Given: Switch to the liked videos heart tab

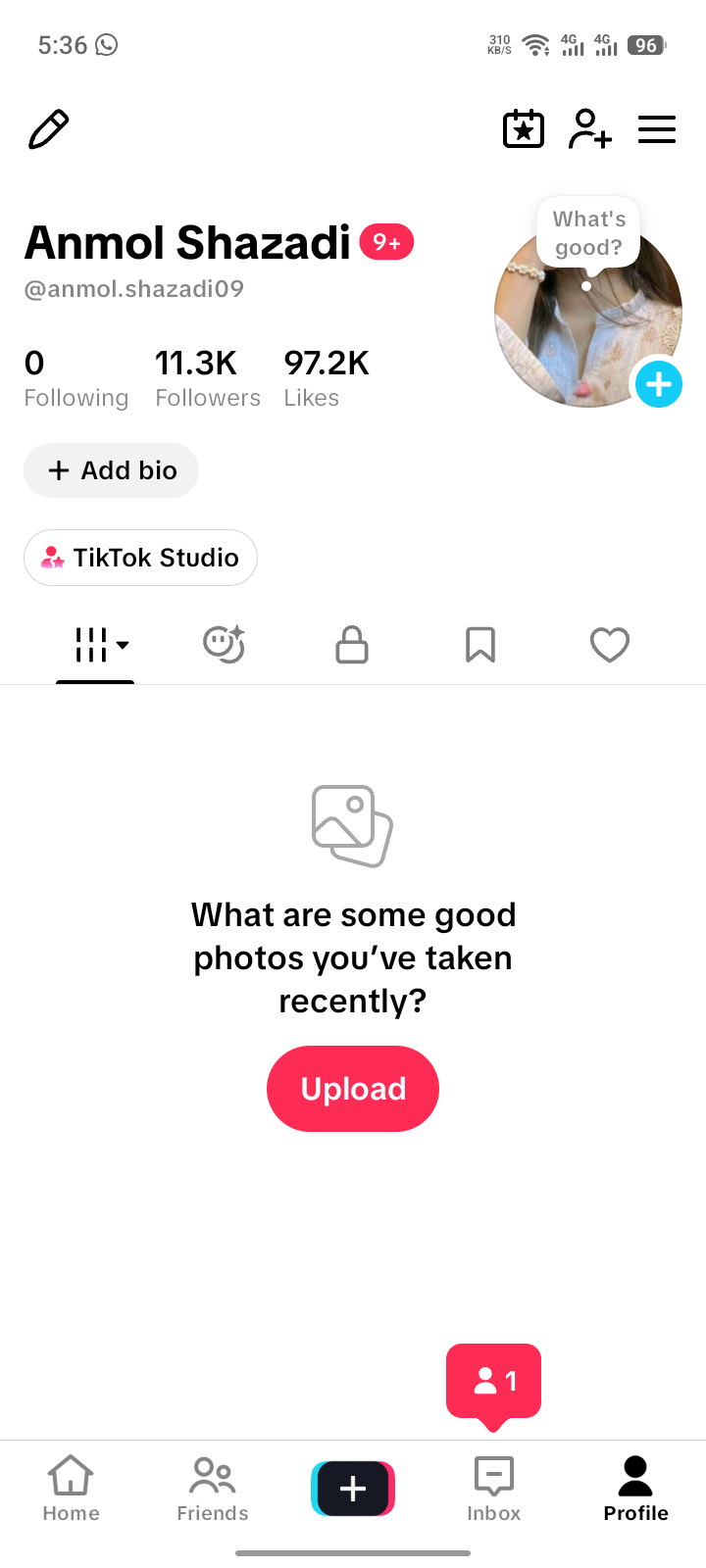Looking at the screenshot, I should tap(610, 645).
